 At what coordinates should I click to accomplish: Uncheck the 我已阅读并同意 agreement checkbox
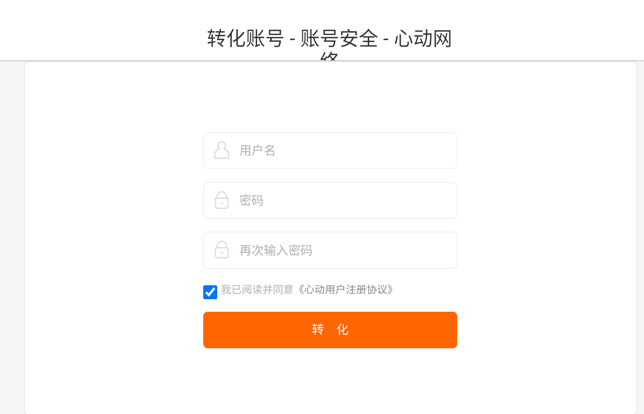pos(210,292)
